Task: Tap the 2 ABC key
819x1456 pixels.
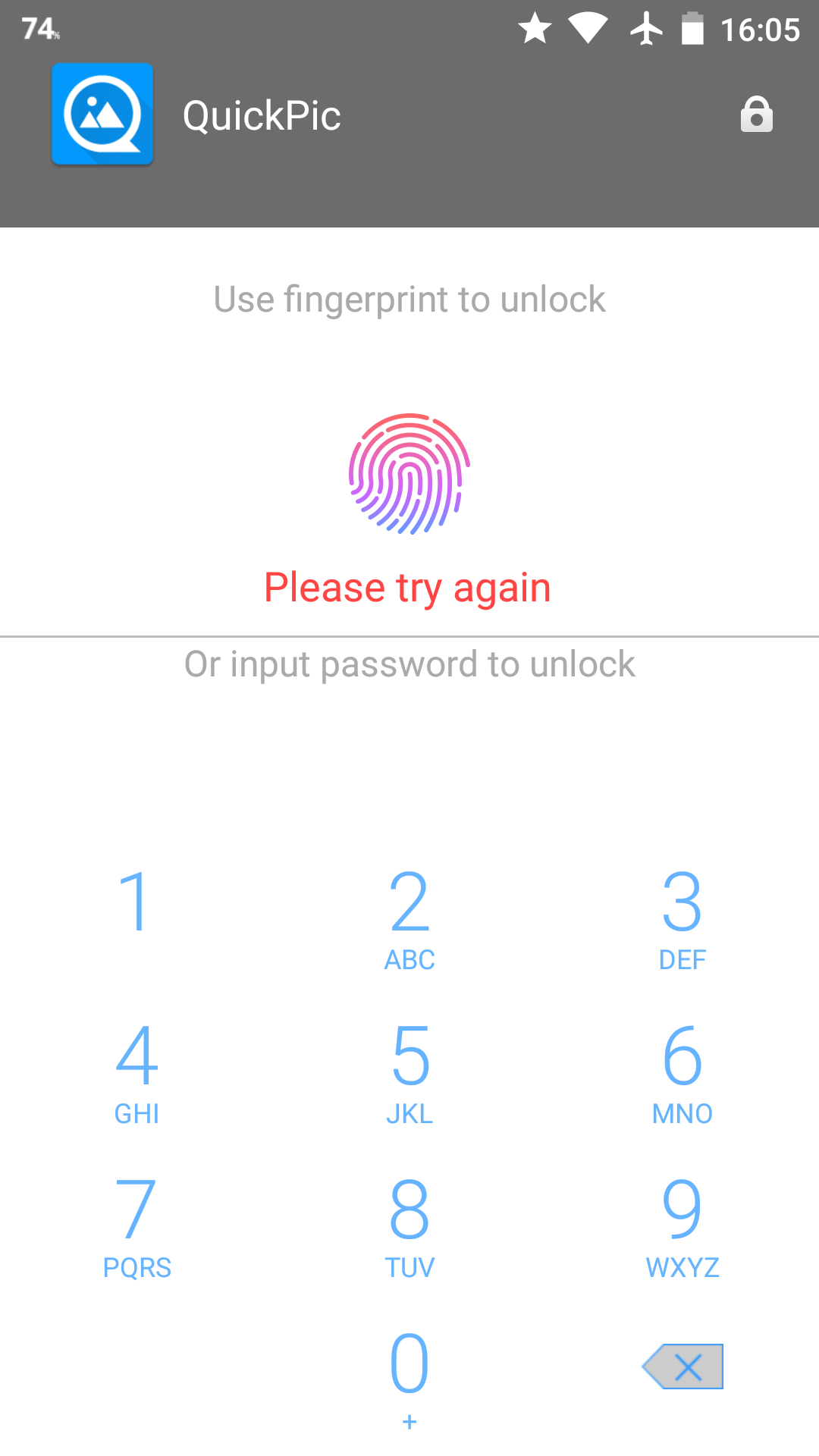Action: (x=409, y=918)
